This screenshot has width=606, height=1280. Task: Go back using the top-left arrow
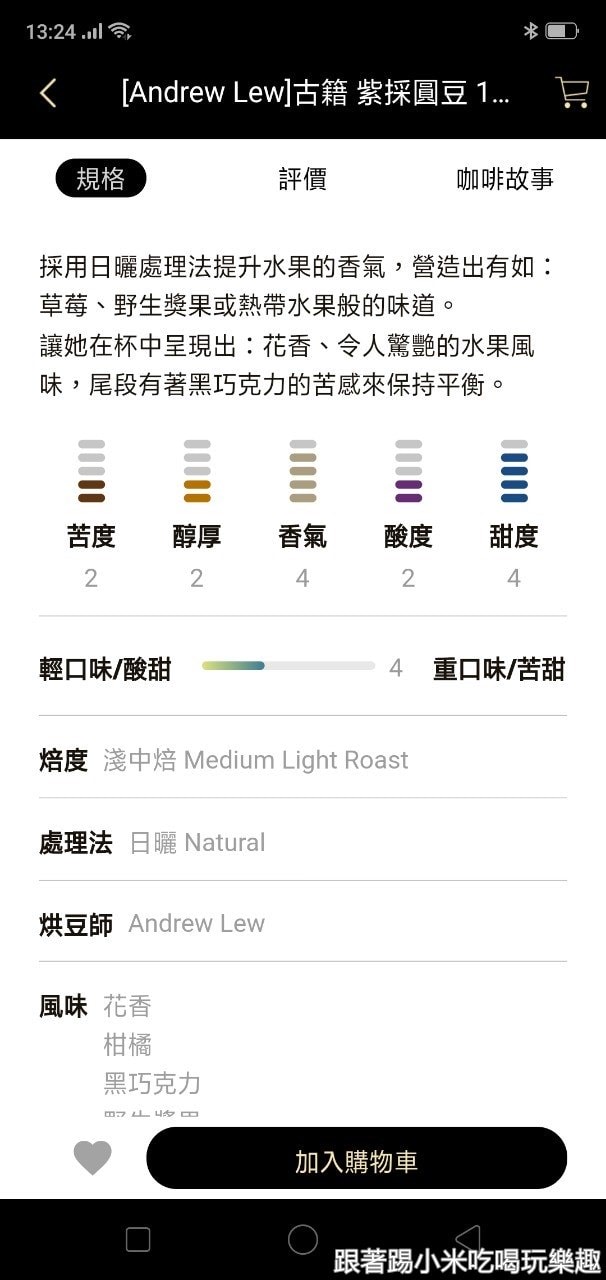[48, 93]
